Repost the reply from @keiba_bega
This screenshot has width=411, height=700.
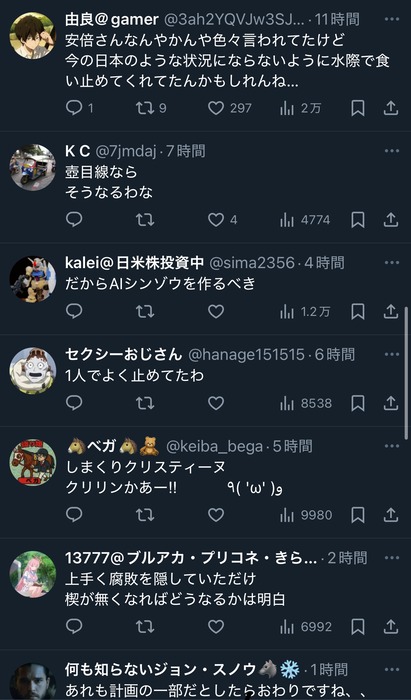tap(145, 515)
